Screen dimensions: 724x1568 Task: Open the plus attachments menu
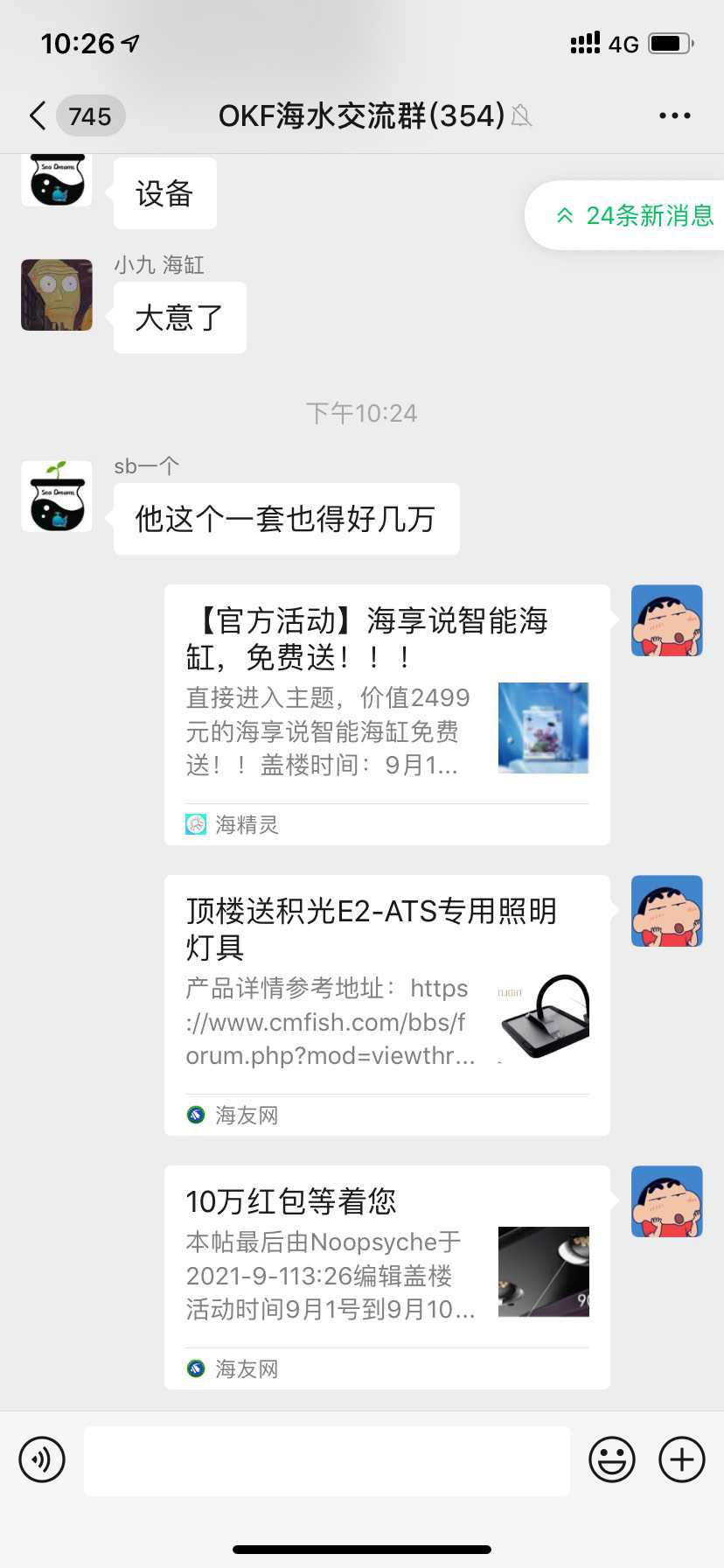(x=681, y=1459)
